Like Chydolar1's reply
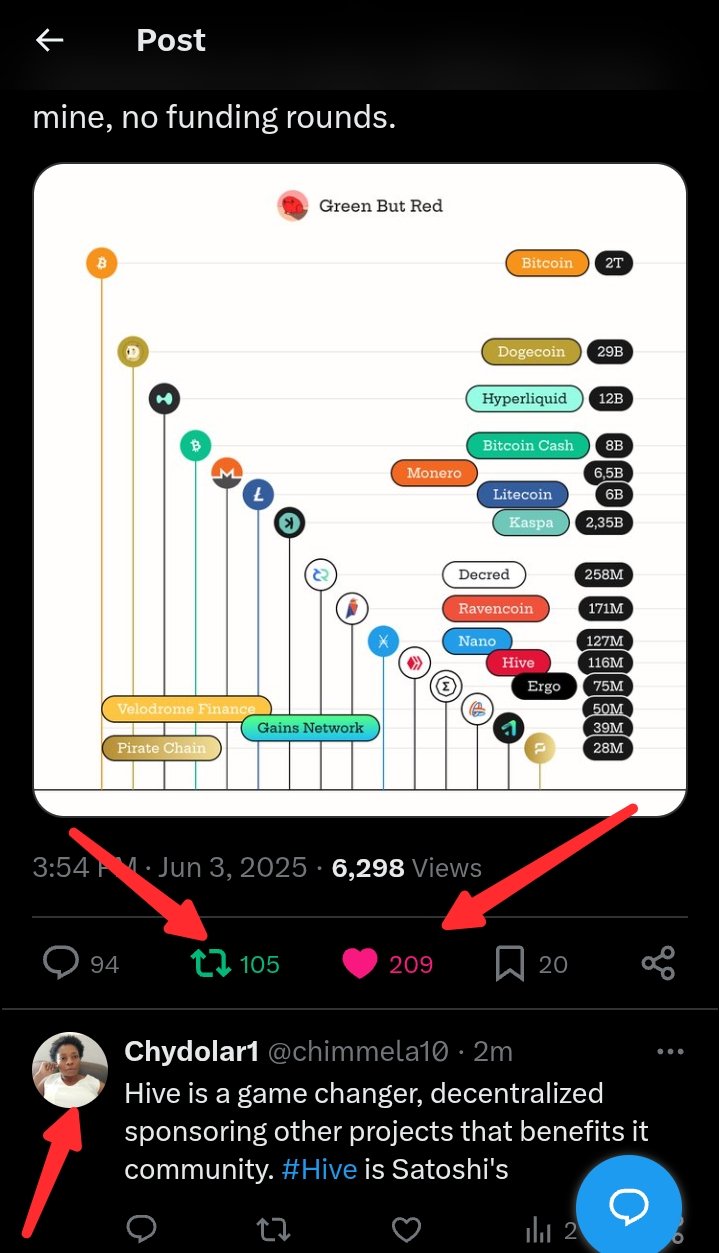The image size is (719, 1253). tap(405, 1229)
